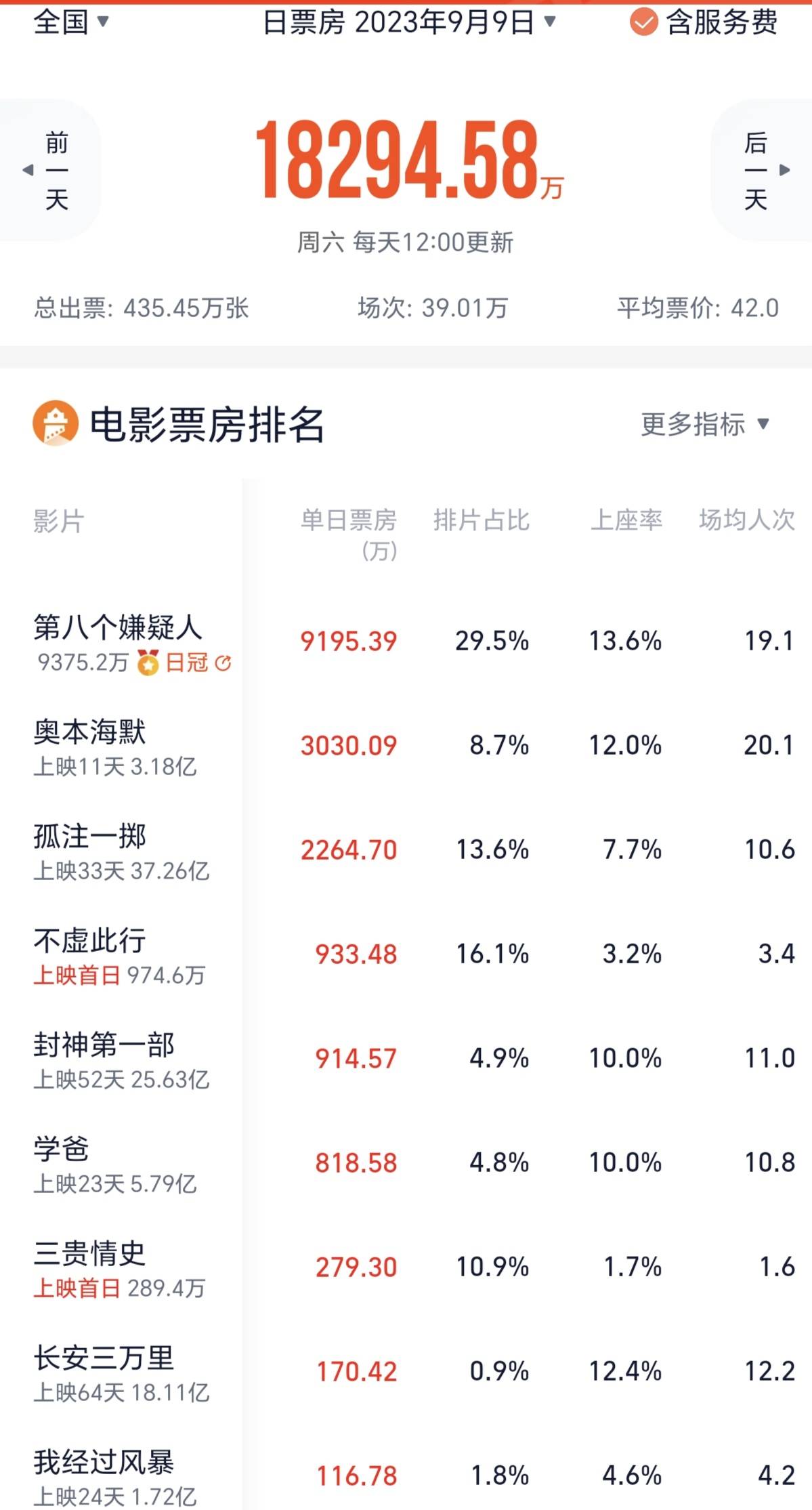Open 三贵情史 movie details
This screenshot has width=812, height=1510.
[90, 1253]
